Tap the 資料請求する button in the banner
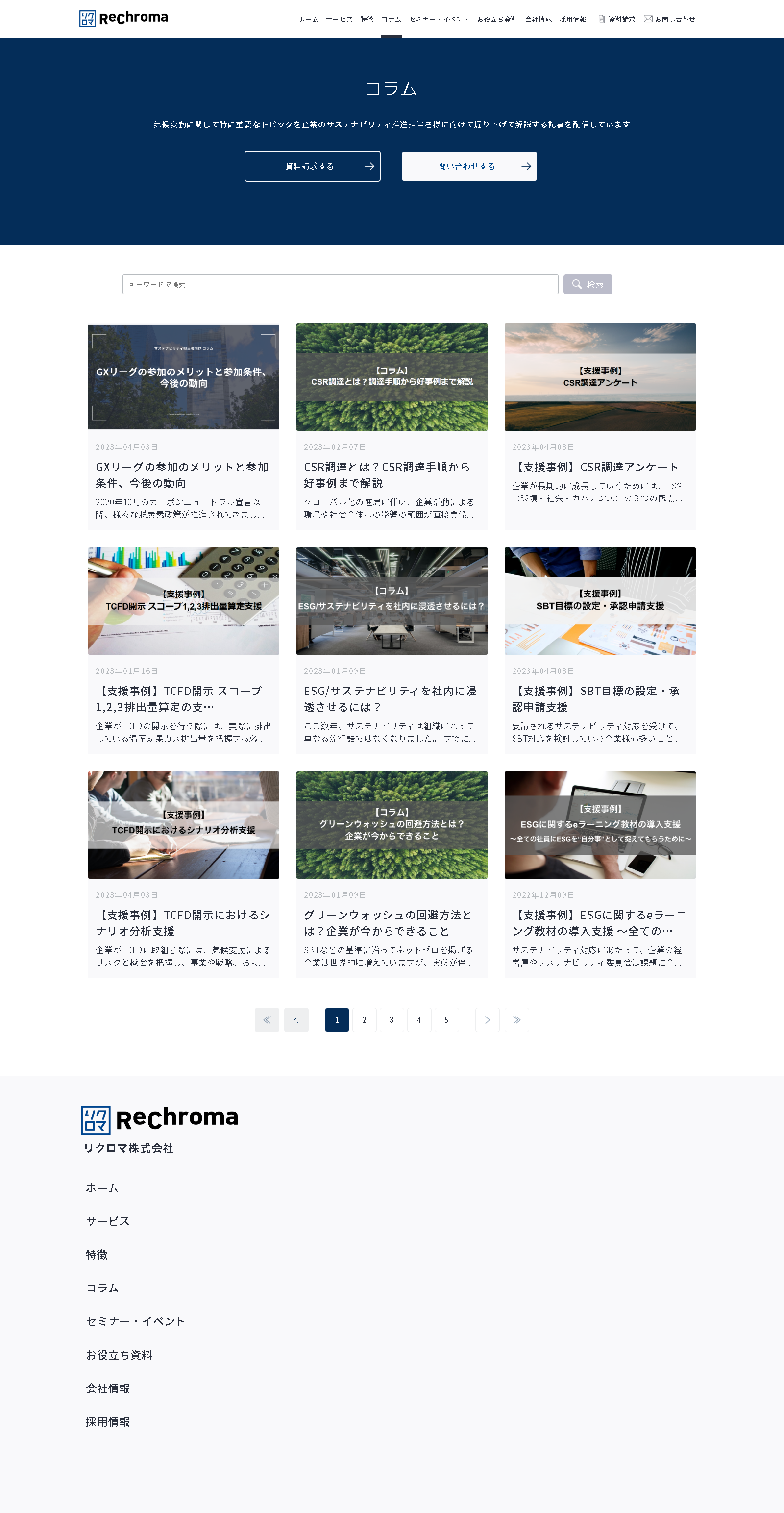This screenshot has width=784, height=1513. (313, 166)
